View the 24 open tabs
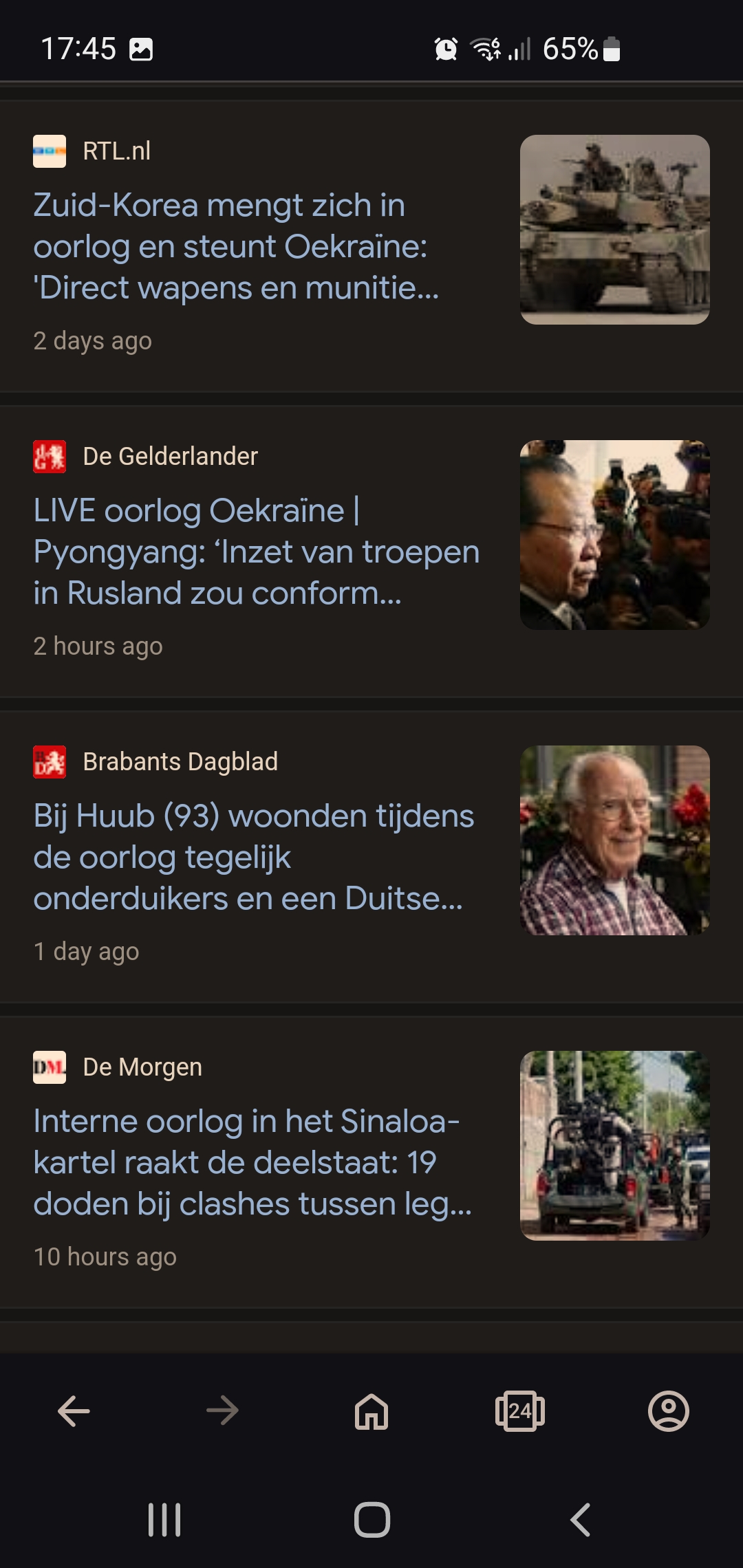Viewport: 743px width, 1568px height. (520, 1411)
